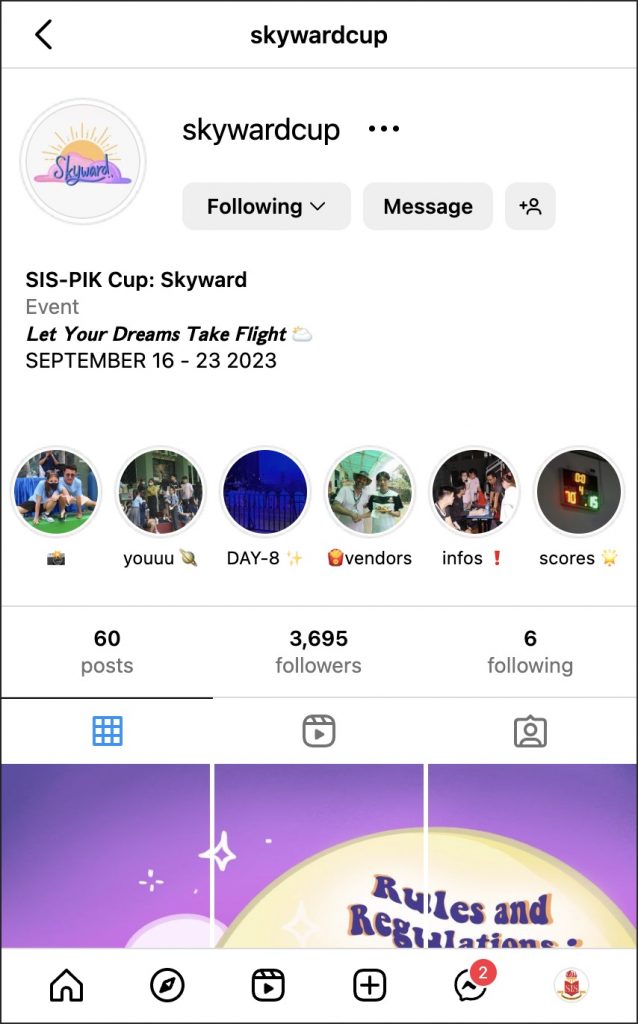
Task: Open the scores story highlight
Action: [579, 491]
